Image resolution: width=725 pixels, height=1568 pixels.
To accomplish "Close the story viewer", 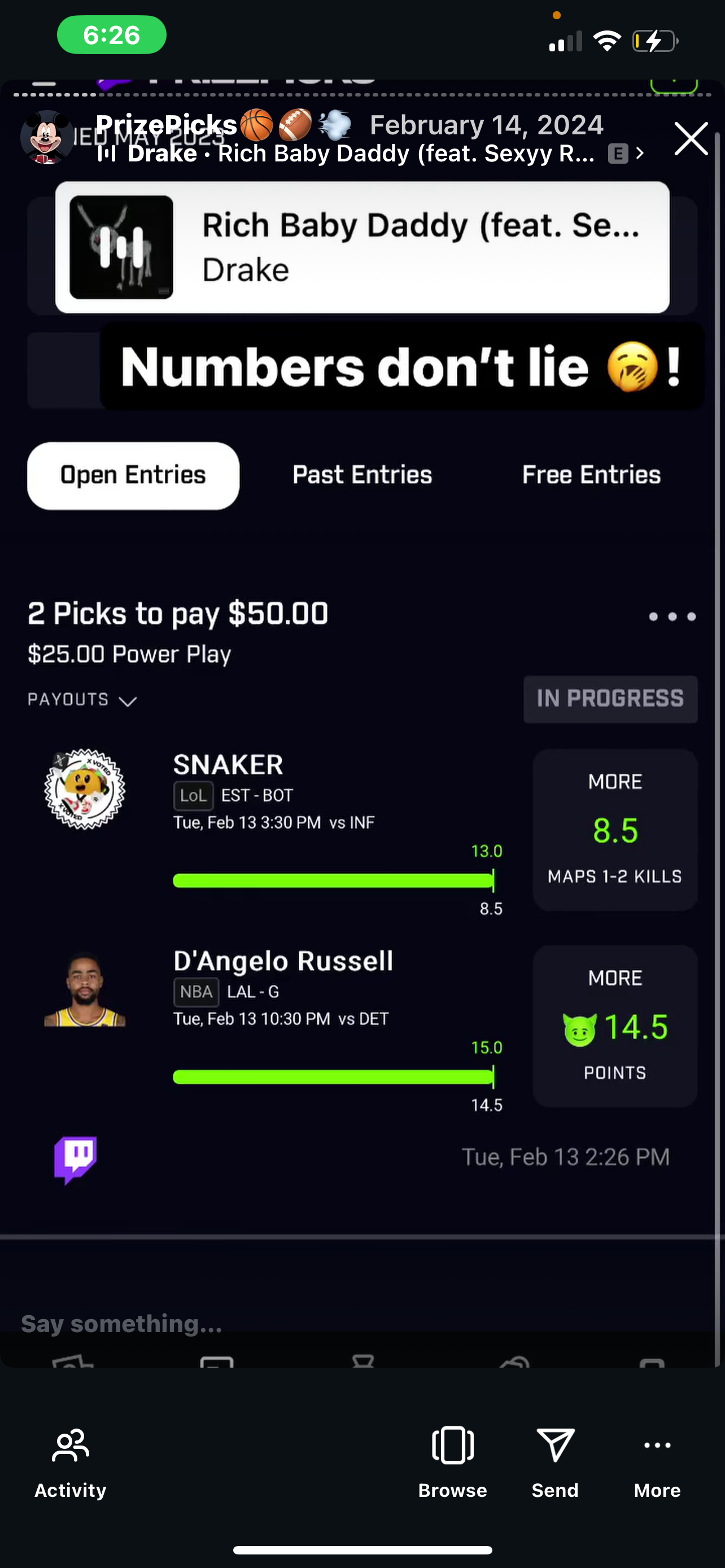I will click(691, 139).
